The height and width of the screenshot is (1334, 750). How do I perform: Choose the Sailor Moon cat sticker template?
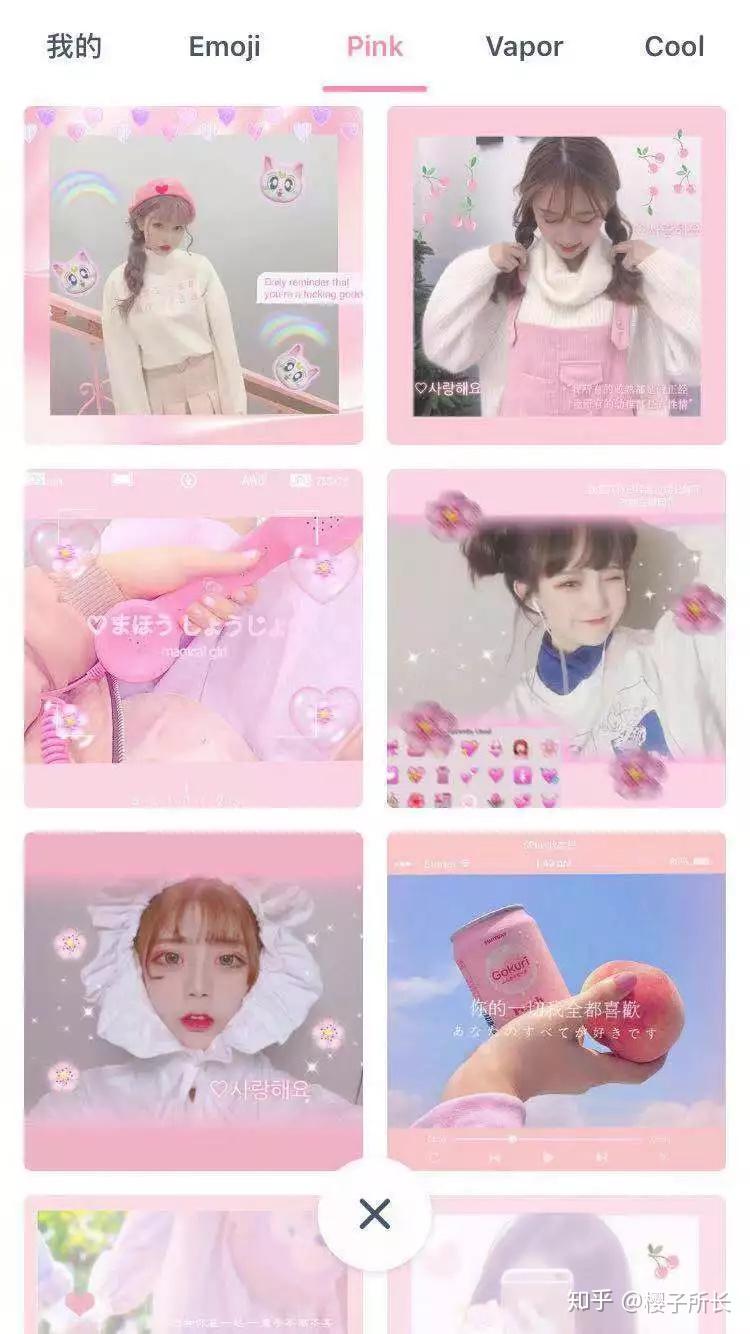tap(193, 275)
